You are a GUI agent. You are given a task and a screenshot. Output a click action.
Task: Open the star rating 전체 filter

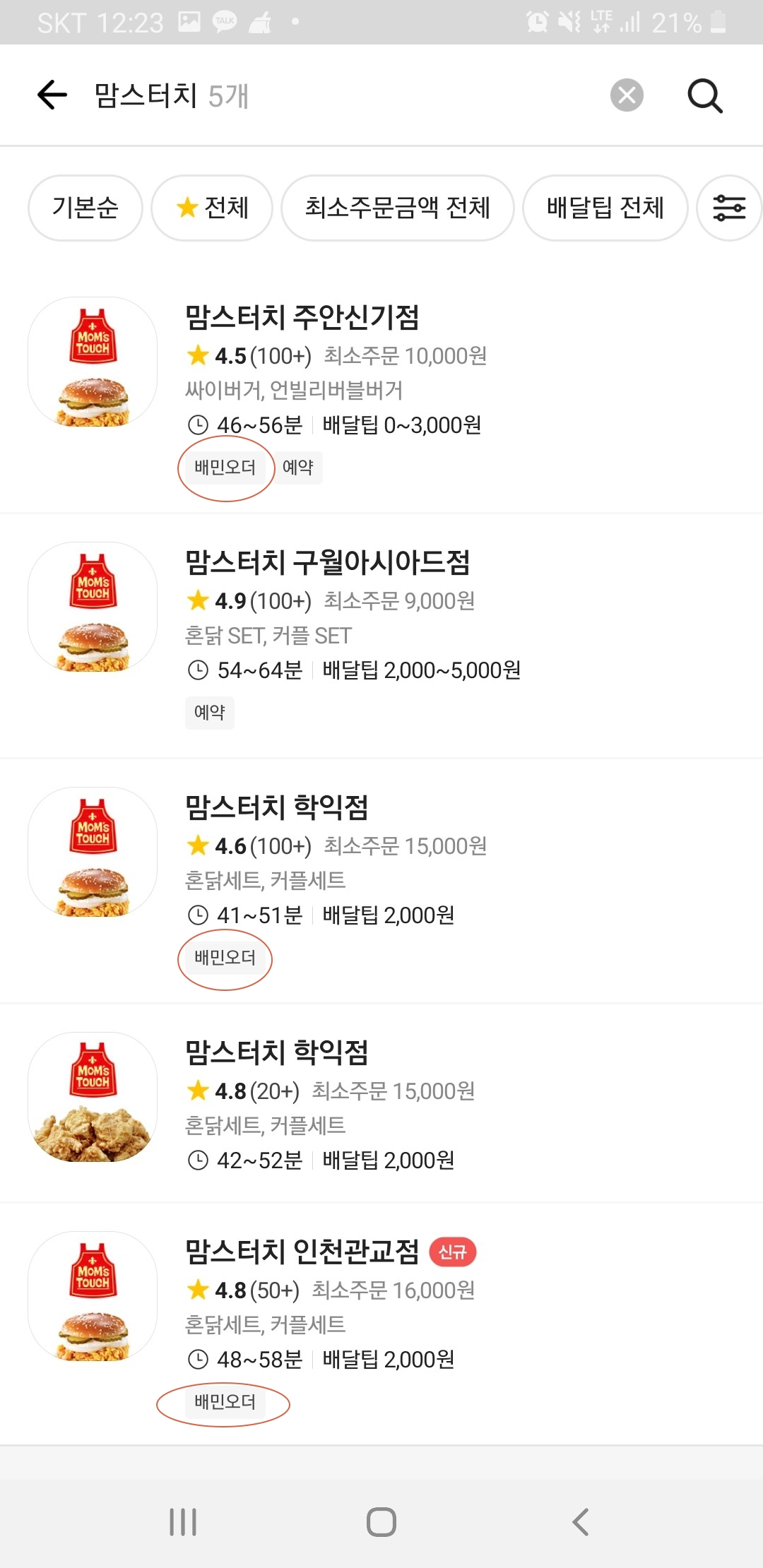(212, 208)
